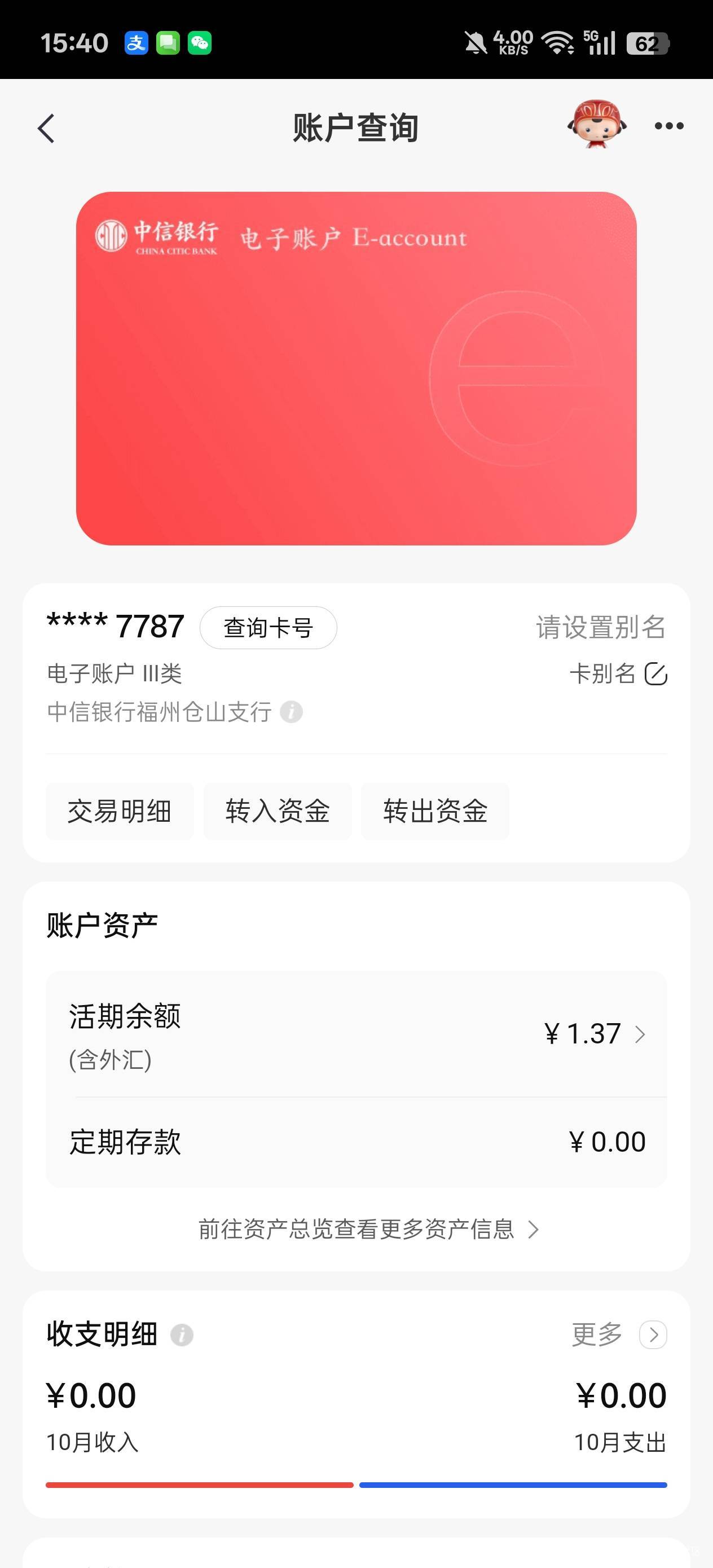
Task: Select 转出资金 to transfer out
Action: (435, 812)
